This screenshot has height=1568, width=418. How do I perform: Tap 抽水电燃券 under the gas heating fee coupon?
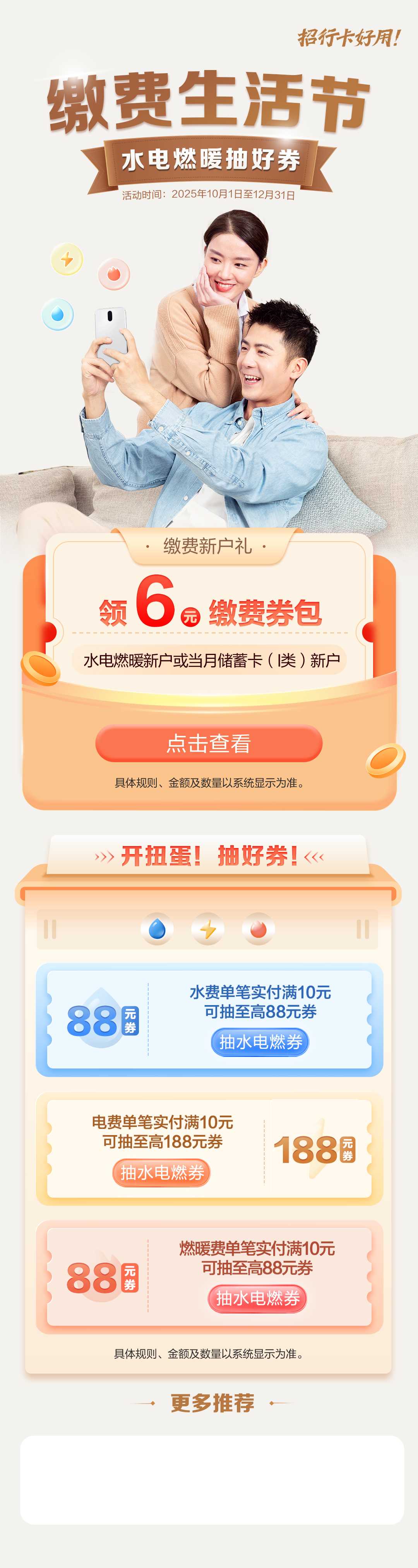[x=257, y=1298]
